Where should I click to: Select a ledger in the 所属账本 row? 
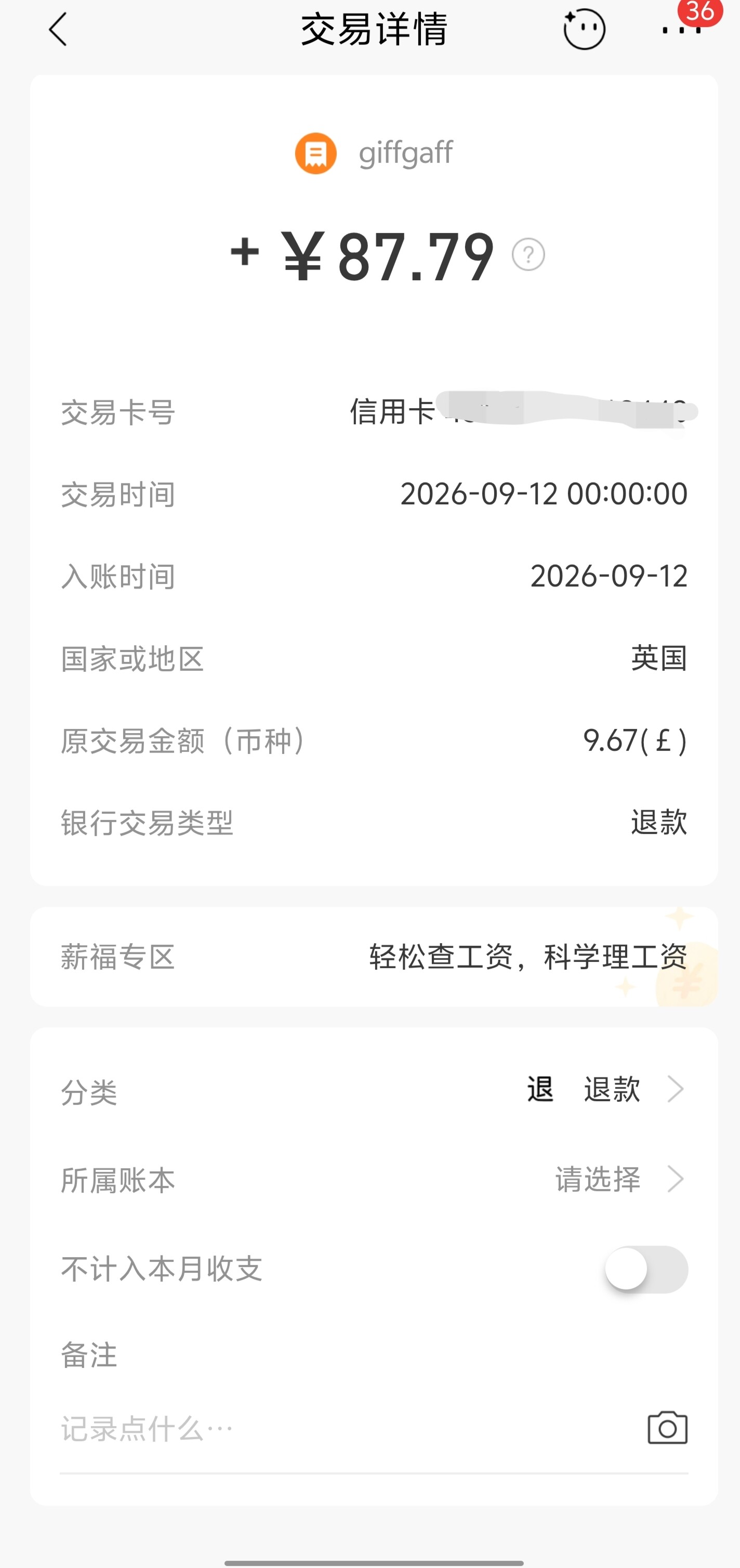click(374, 1180)
